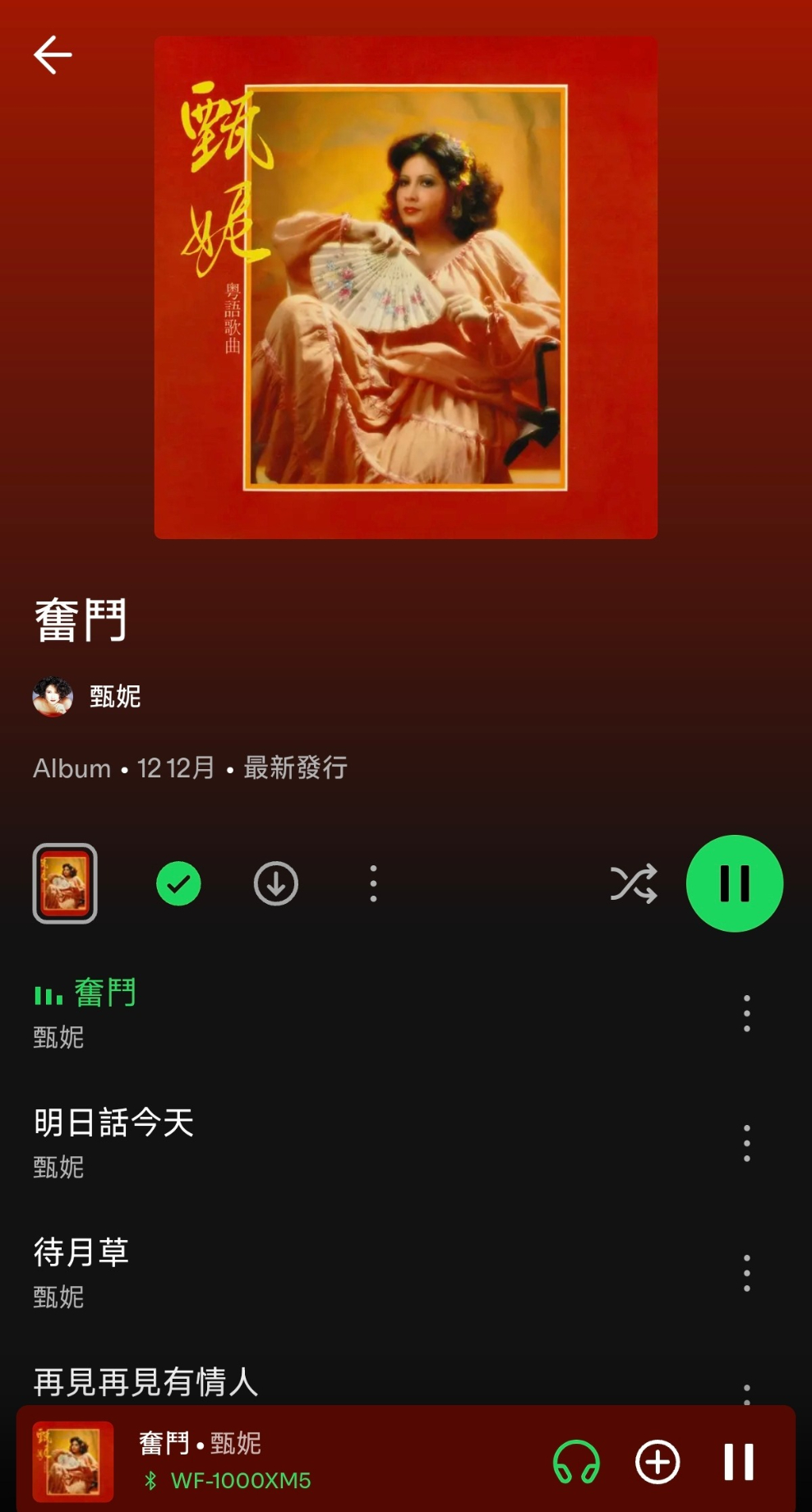The width and height of the screenshot is (812, 1512).
Task: Open the album cover preview thumbnail
Action: click(65, 883)
